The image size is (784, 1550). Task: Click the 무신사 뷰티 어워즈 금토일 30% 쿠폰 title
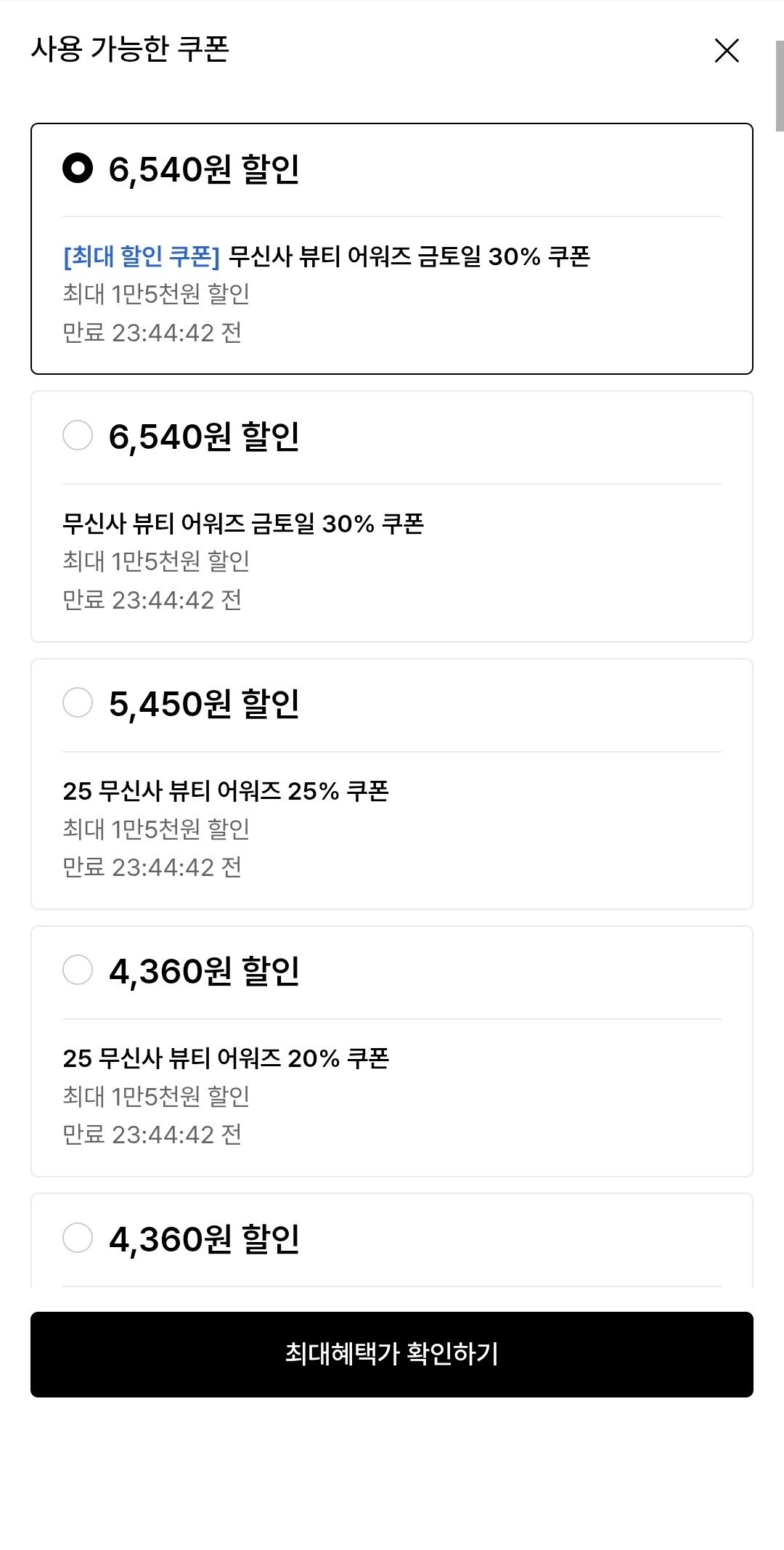click(410, 253)
